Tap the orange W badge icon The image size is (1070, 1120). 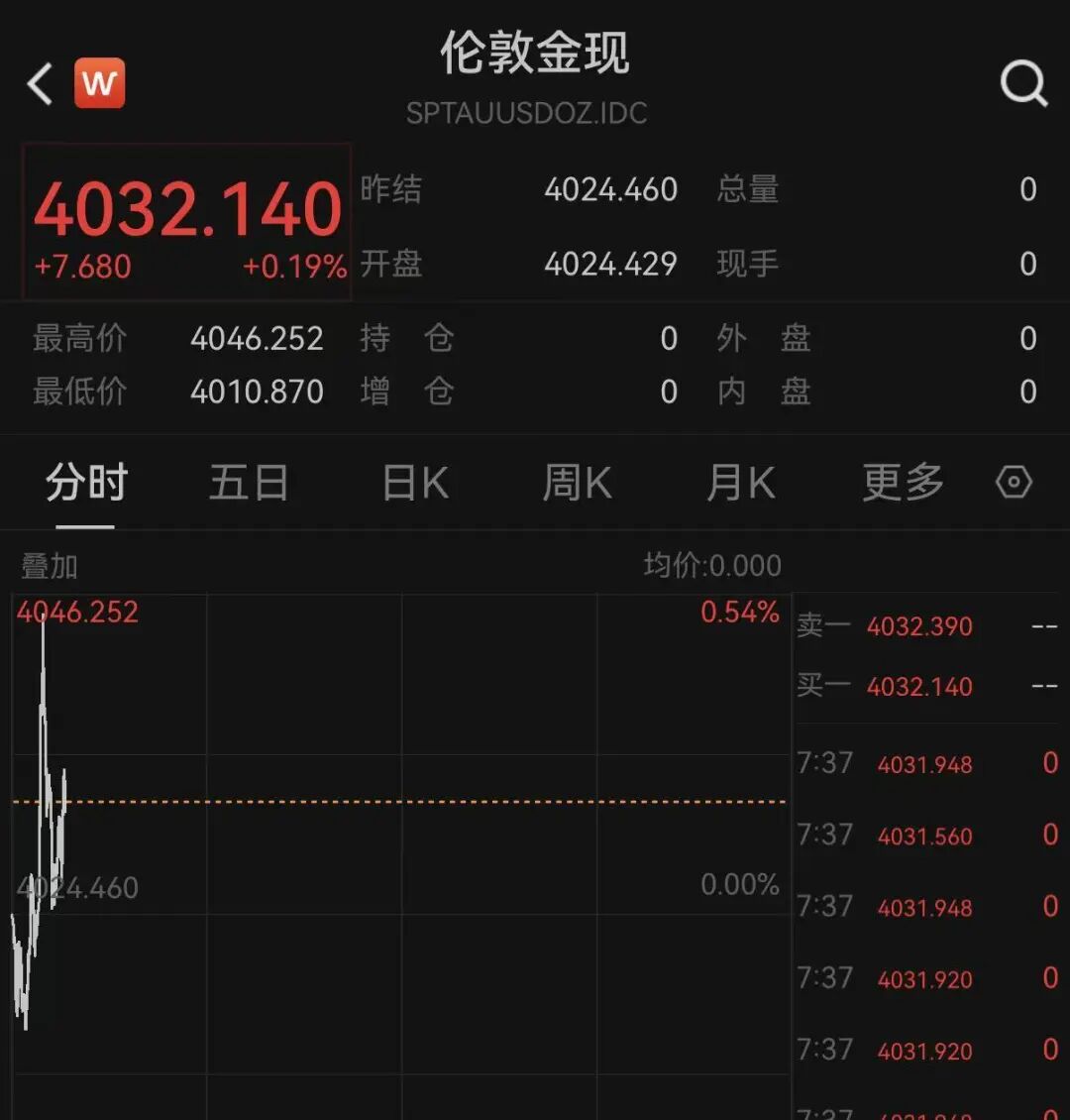(x=99, y=83)
